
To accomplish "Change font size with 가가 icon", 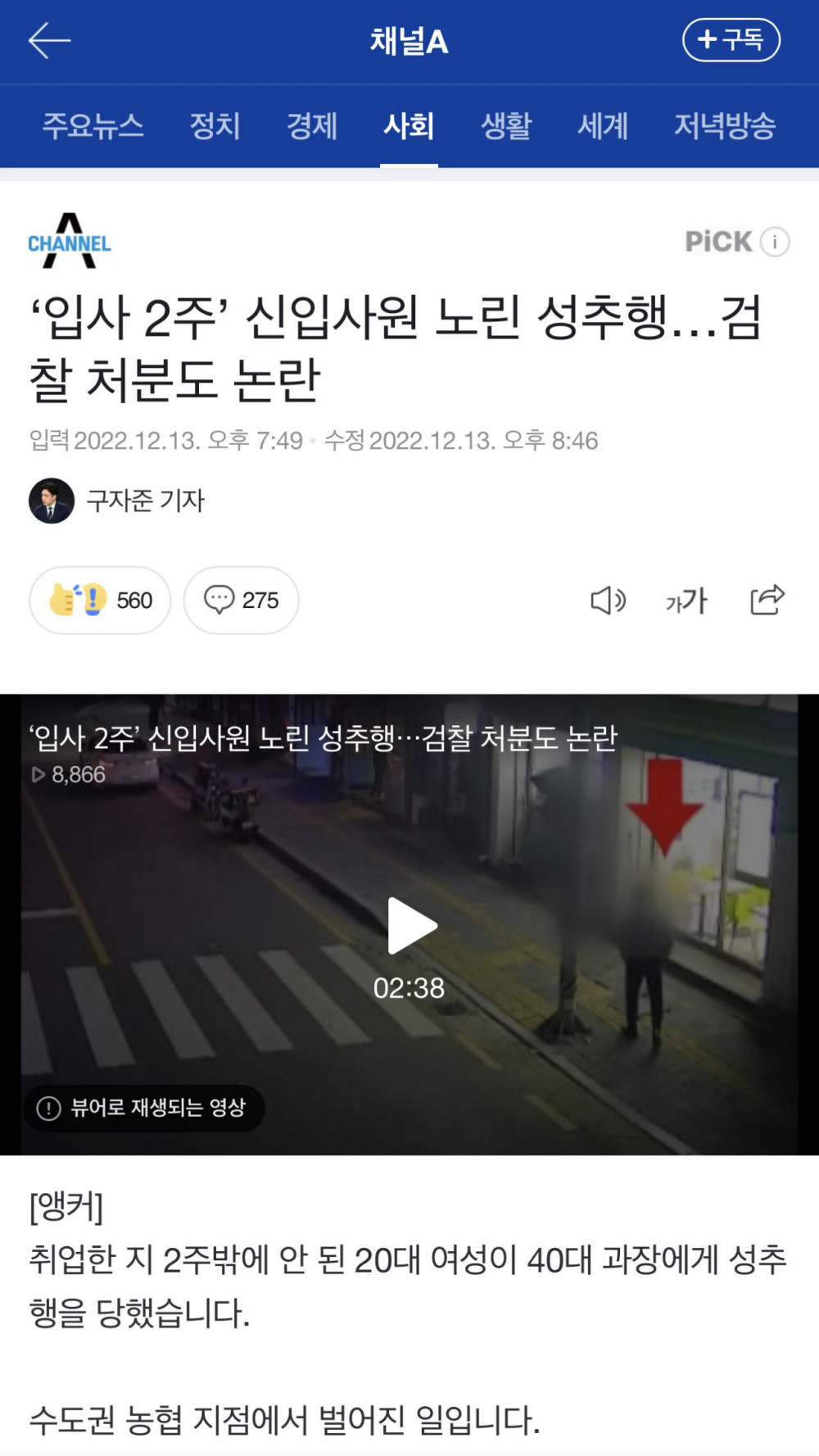I will 686,601.
